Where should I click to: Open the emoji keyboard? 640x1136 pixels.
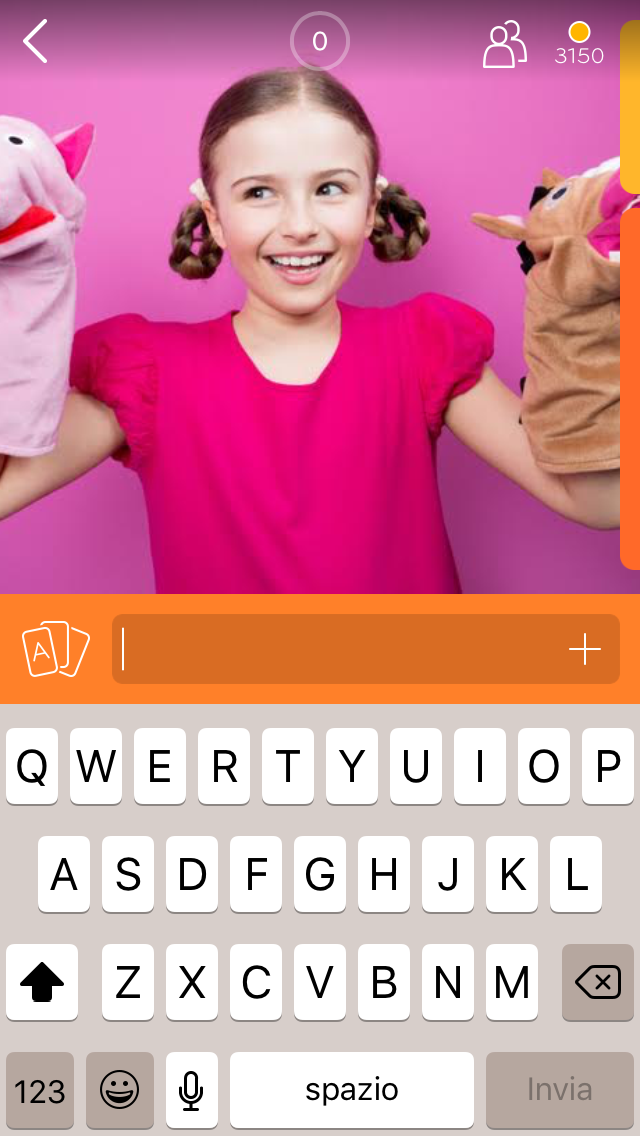click(x=120, y=1090)
